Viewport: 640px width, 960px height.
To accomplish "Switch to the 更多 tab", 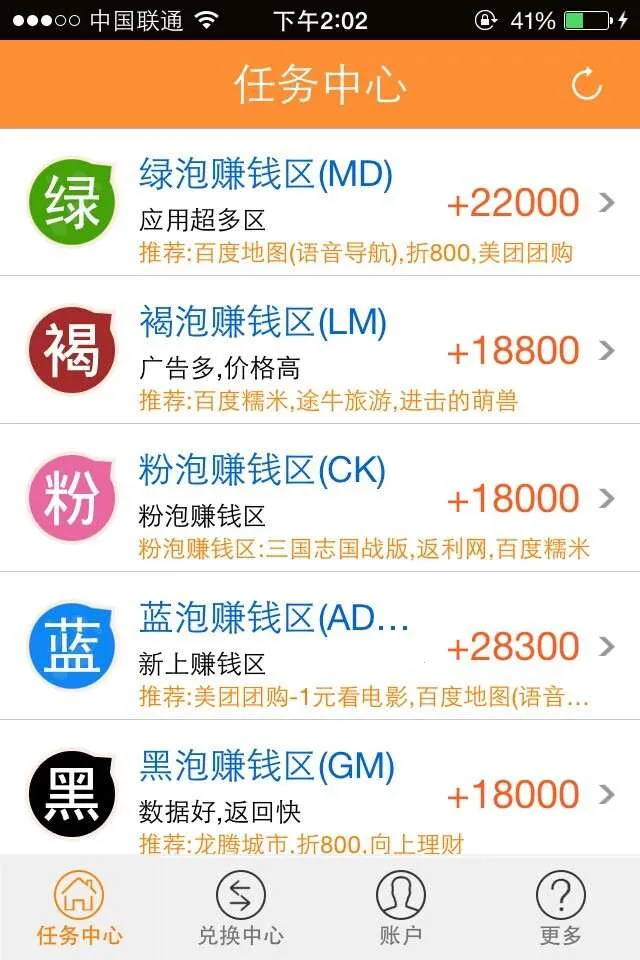I will tap(560, 908).
